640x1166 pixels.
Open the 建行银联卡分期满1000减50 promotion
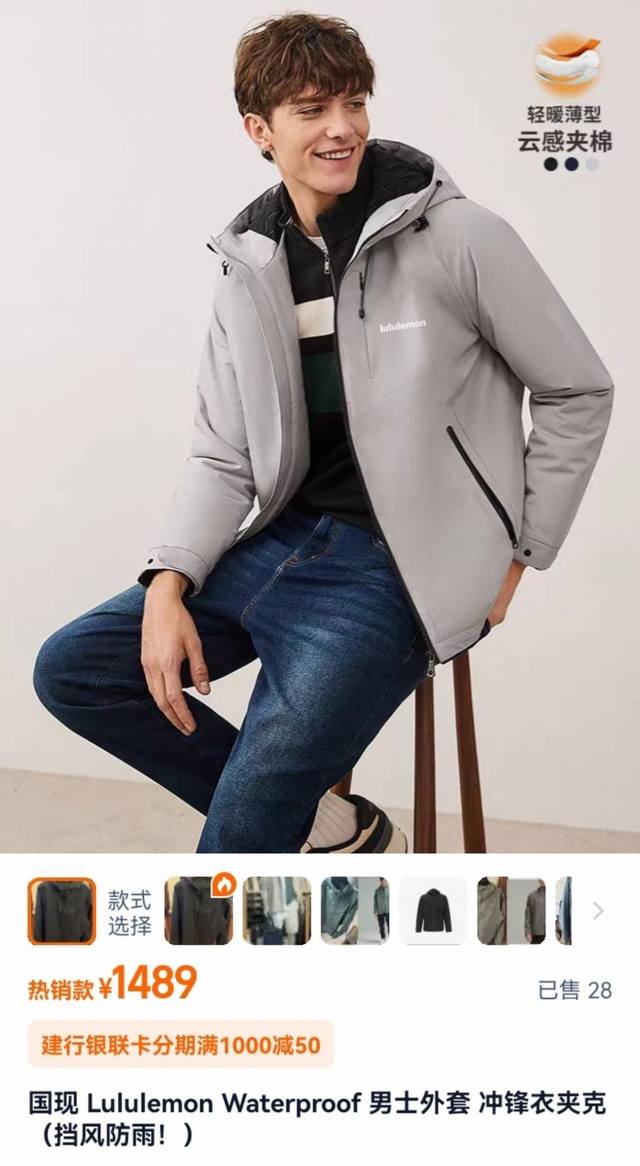click(181, 1045)
